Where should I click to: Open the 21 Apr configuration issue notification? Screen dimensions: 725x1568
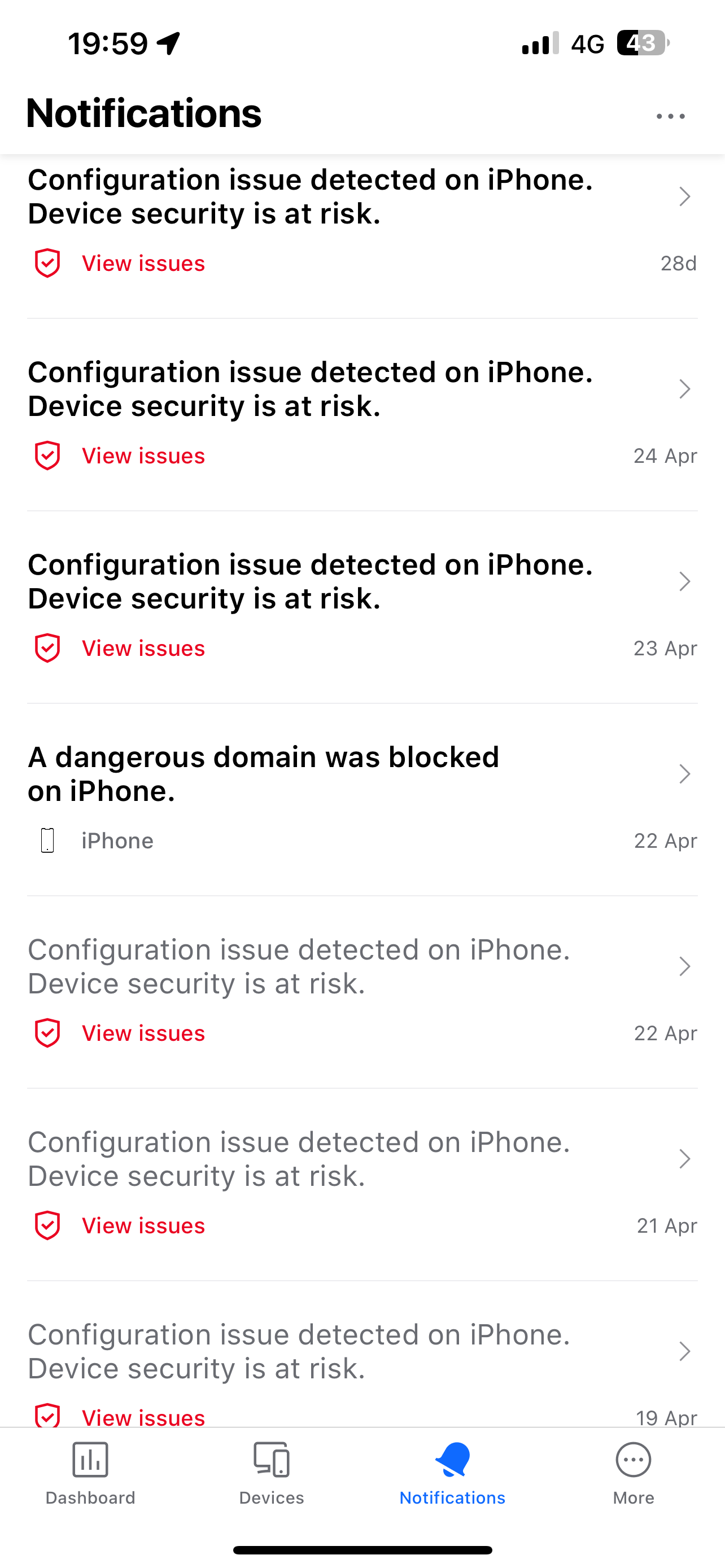tap(362, 1185)
